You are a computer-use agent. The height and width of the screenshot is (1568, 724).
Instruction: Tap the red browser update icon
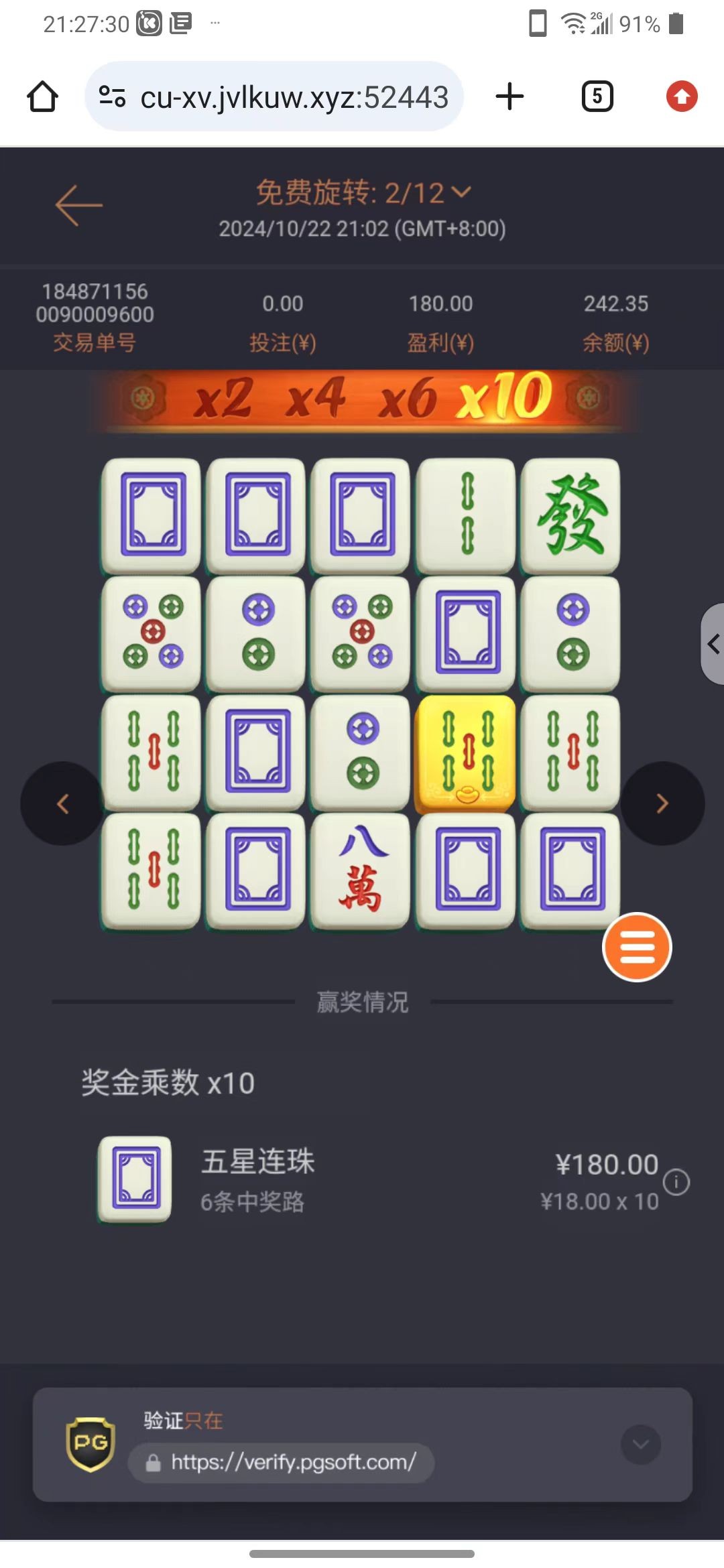(x=682, y=96)
